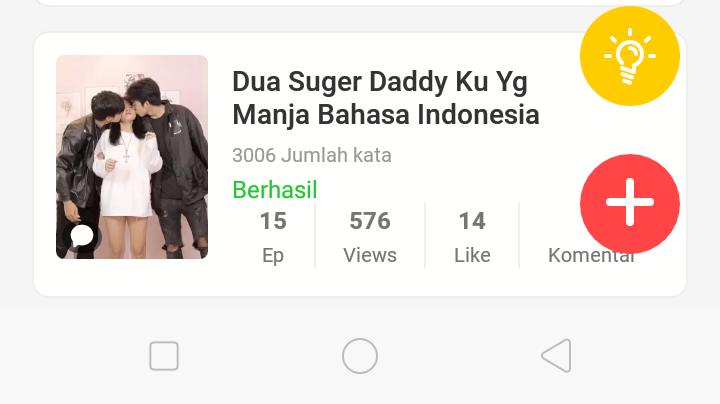Viewport: 720px width, 404px height.
Task: Open the yellow lightbulb tips button
Action: click(x=629, y=56)
